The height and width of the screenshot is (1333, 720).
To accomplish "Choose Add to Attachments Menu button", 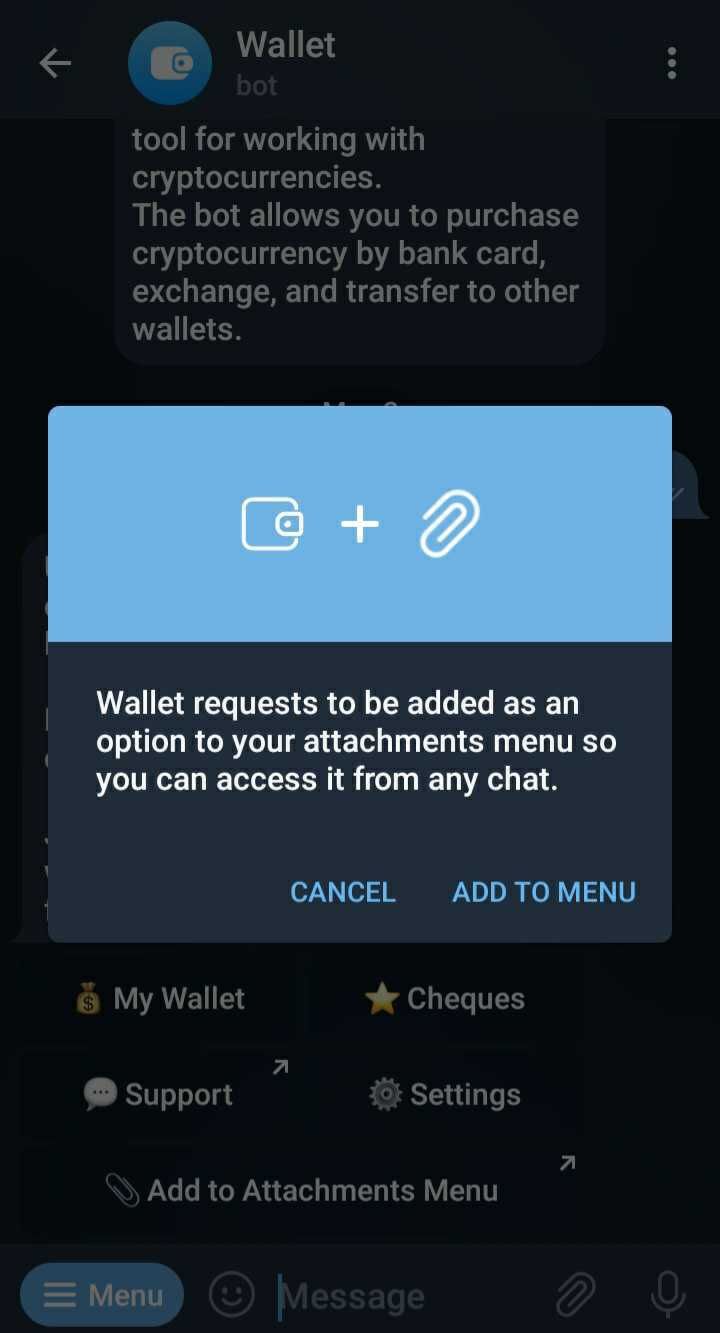I will tap(302, 1191).
